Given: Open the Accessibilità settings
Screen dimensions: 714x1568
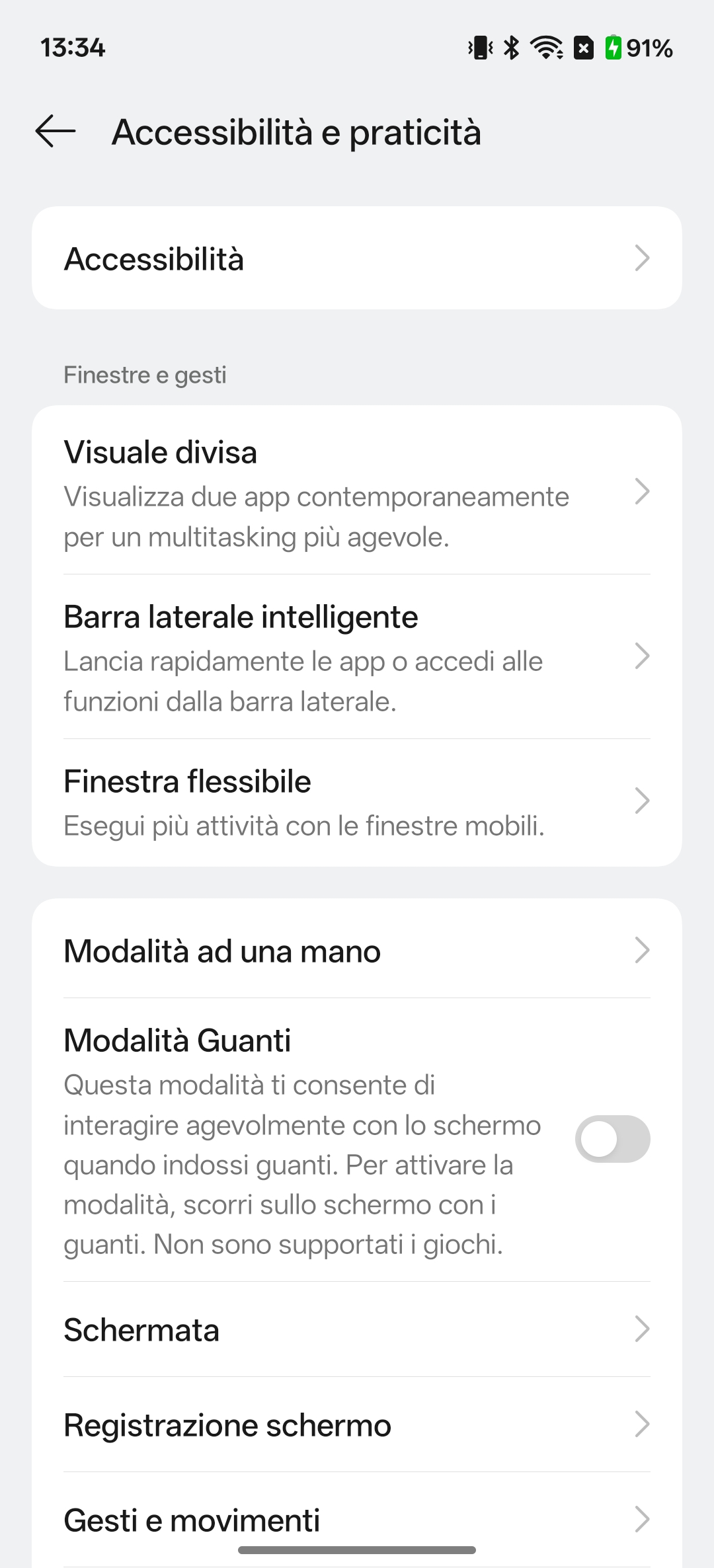Looking at the screenshot, I should tap(357, 258).
